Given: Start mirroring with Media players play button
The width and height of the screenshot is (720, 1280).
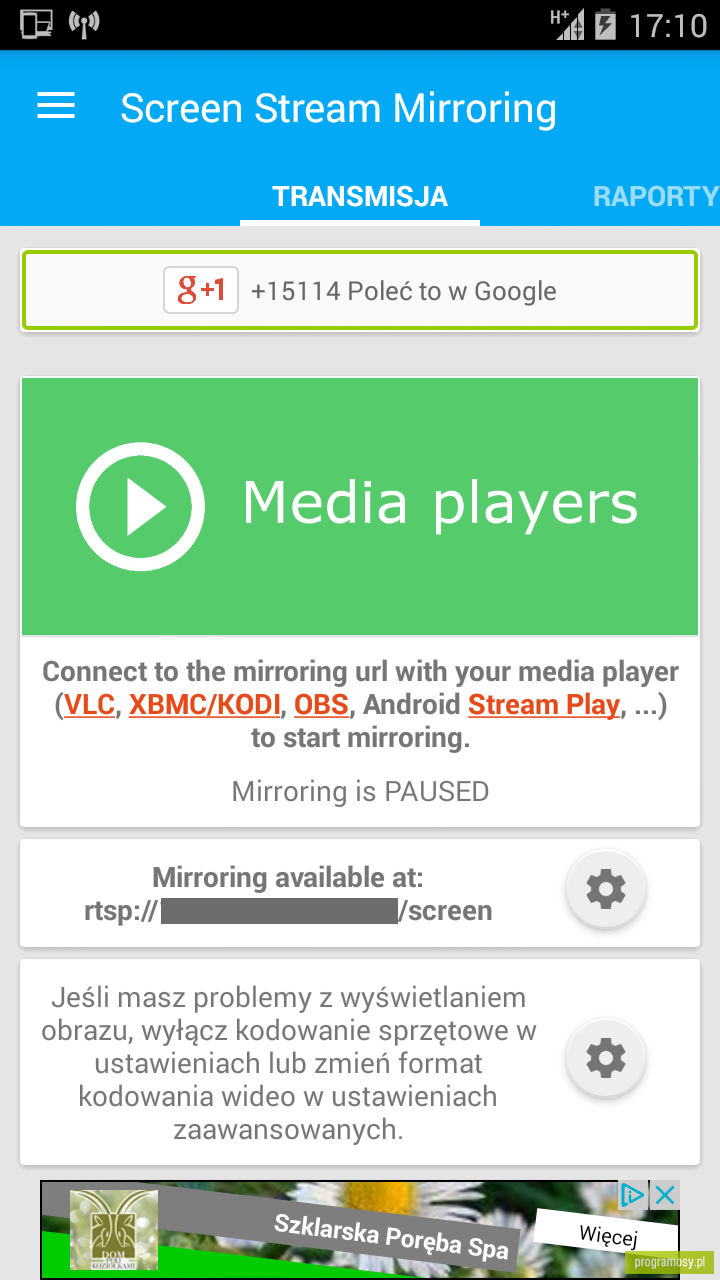Looking at the screenshot, I should tap(140, 506).
